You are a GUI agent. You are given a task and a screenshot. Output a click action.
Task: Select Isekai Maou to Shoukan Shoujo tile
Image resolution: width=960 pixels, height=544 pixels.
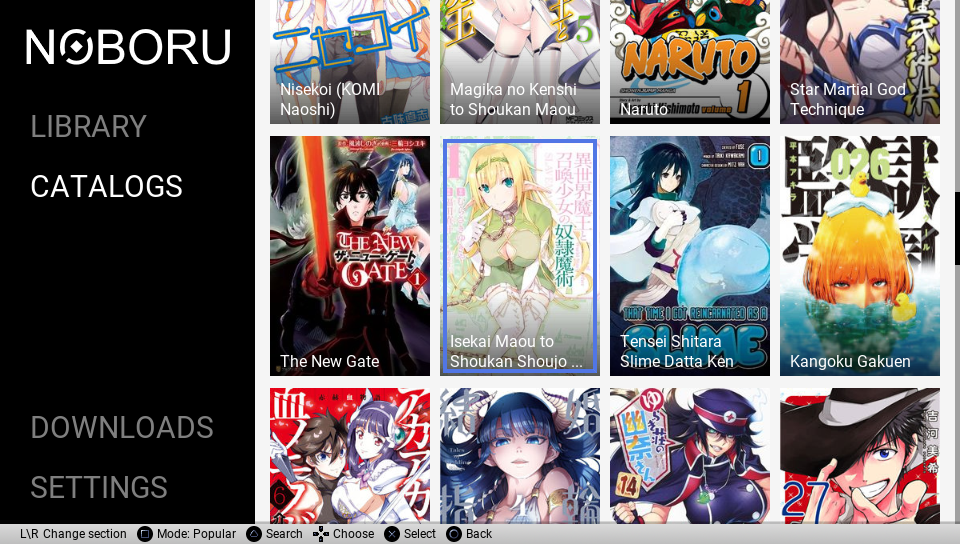click(520, 256)
